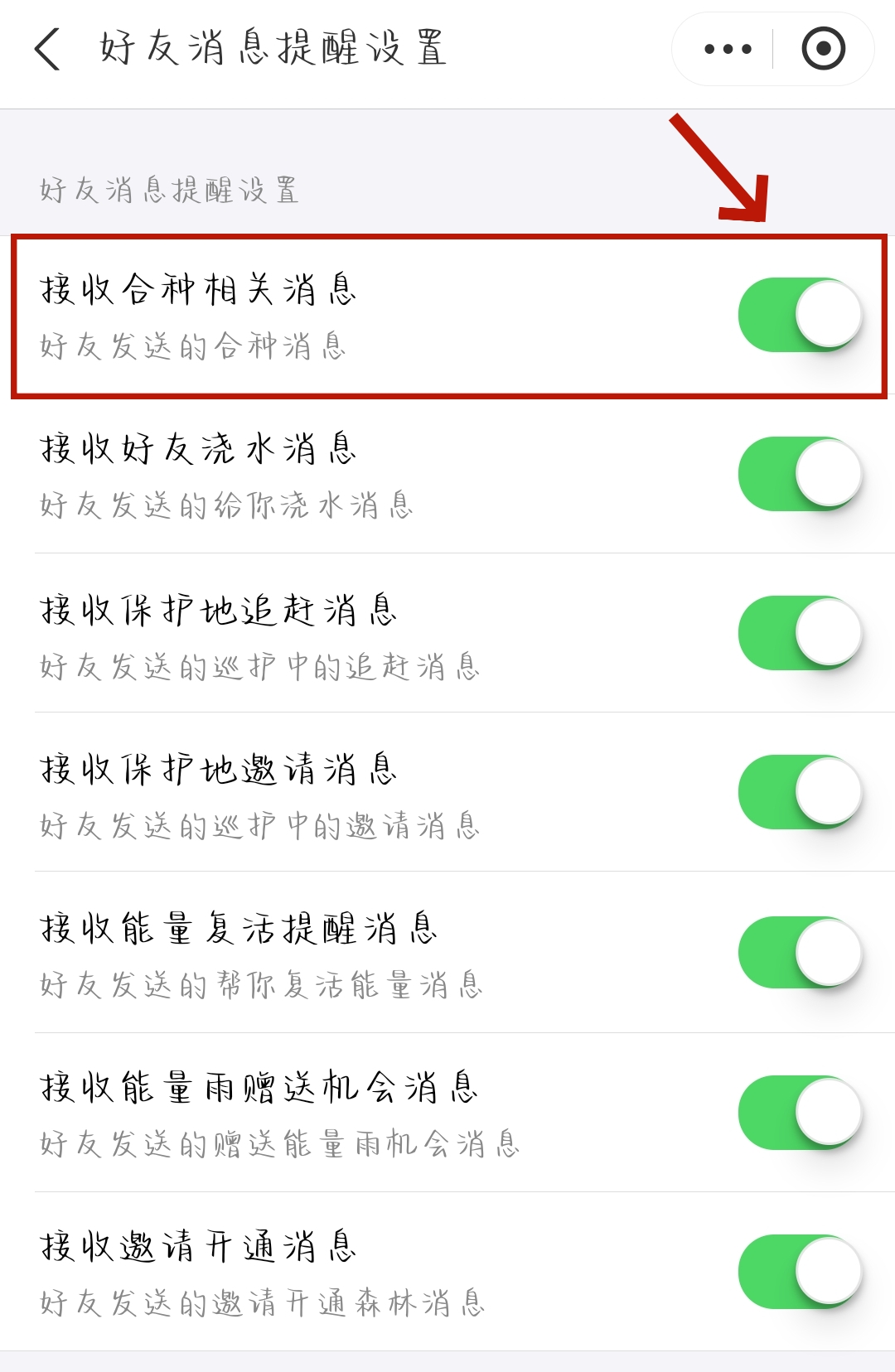Go back from 好友消息提醒设置
Screen dimensions: 895x1372
pyautogui.click(x=48, y=49)
